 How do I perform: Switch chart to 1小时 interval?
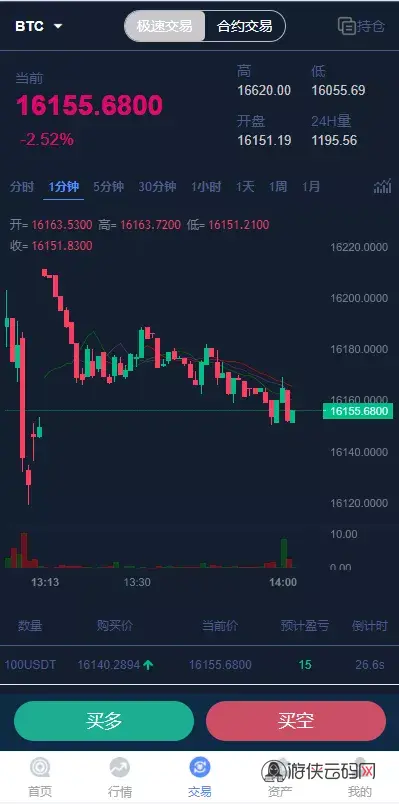click(x=206, y=187)
